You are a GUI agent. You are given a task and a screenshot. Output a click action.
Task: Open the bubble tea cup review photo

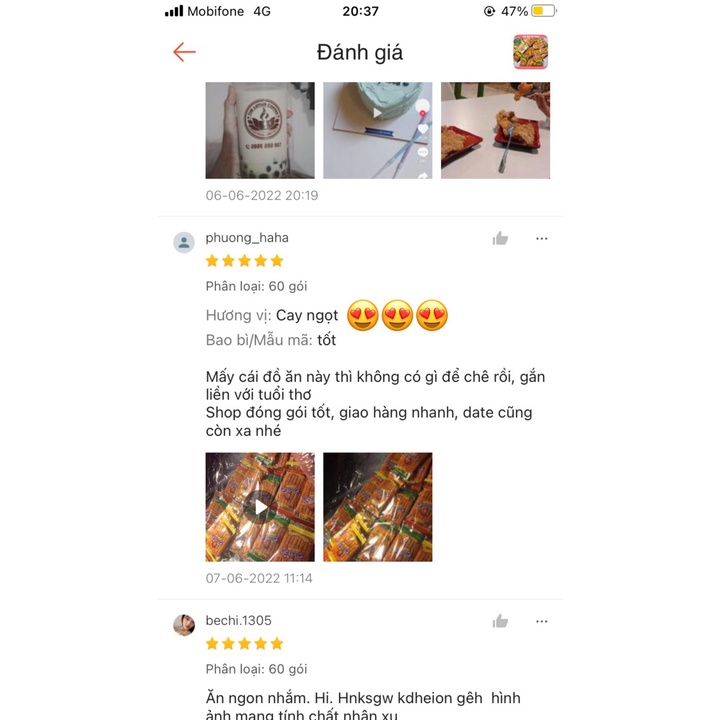260,130
